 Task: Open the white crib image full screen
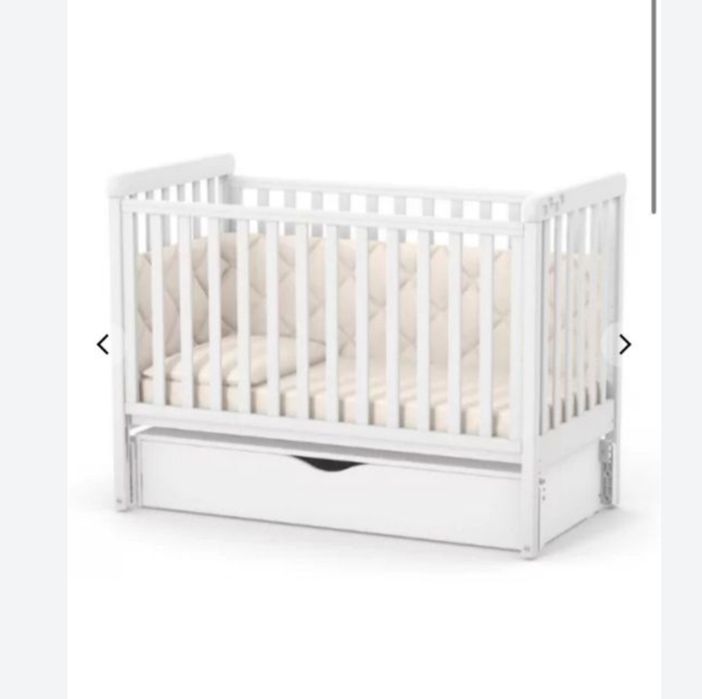click(365, 360)
